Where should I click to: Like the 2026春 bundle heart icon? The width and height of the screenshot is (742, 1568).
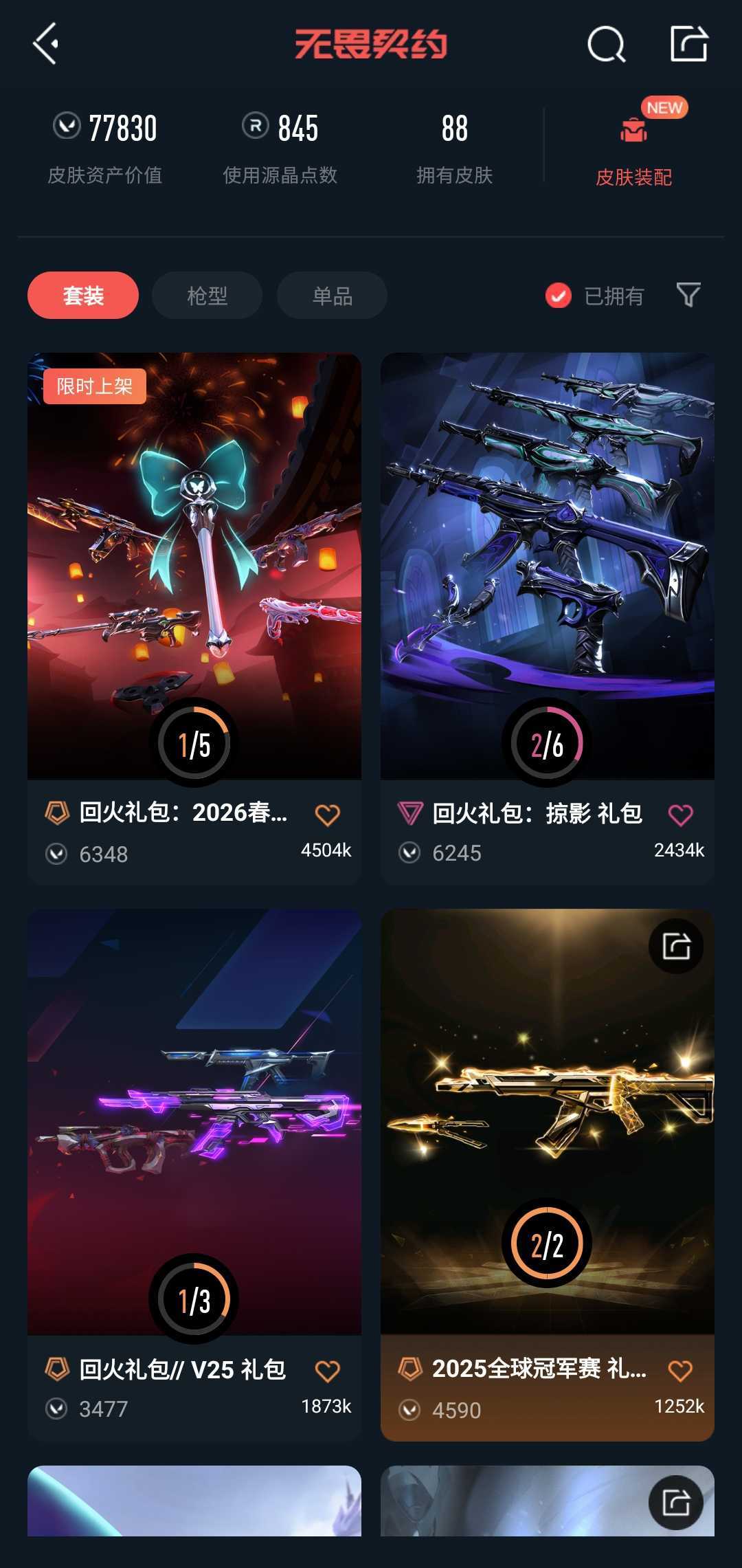pos(328,815)
